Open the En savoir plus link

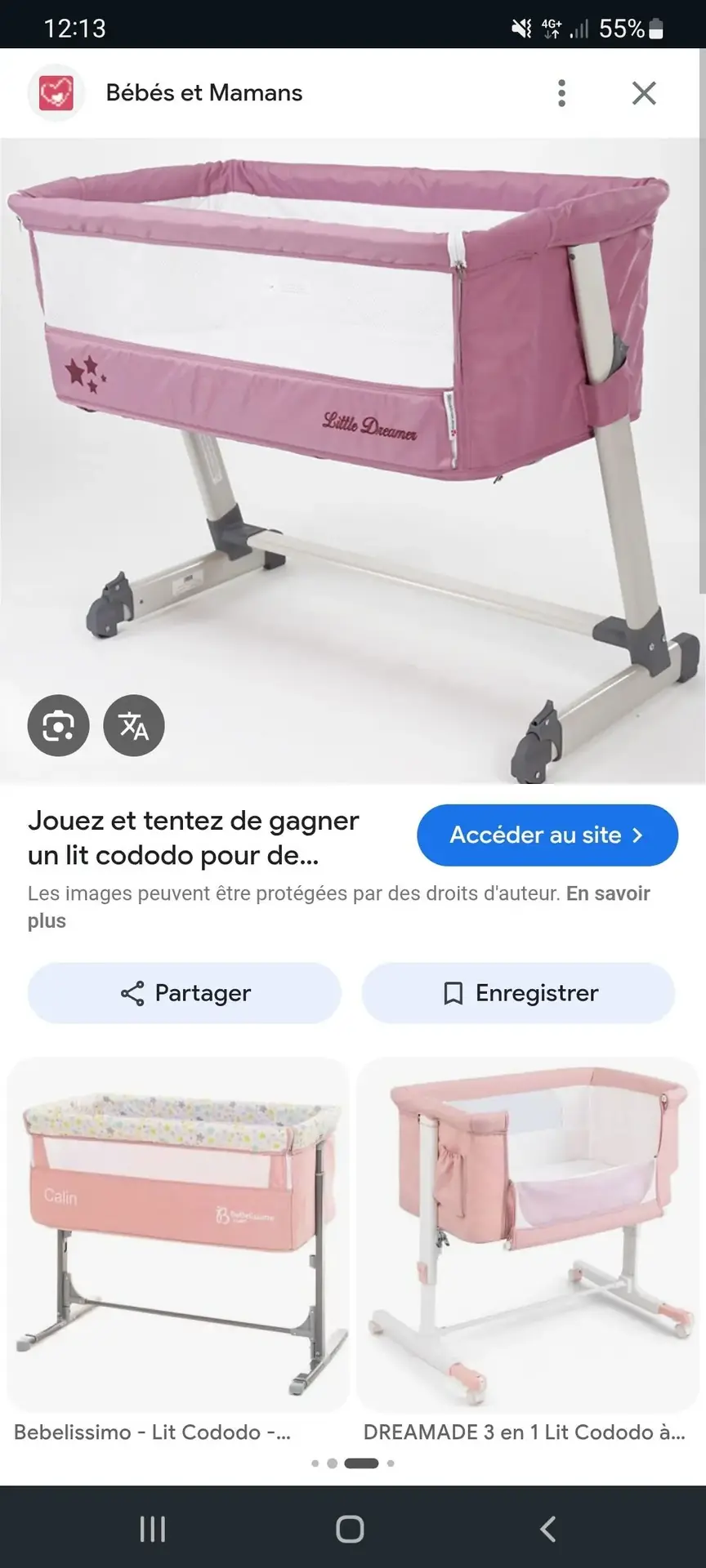(339, 906)
